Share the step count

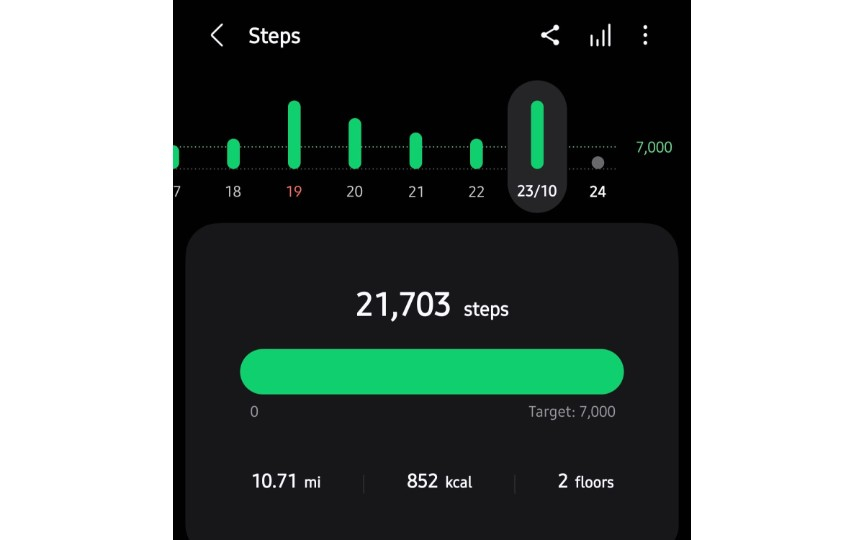[x=550, y=36]
